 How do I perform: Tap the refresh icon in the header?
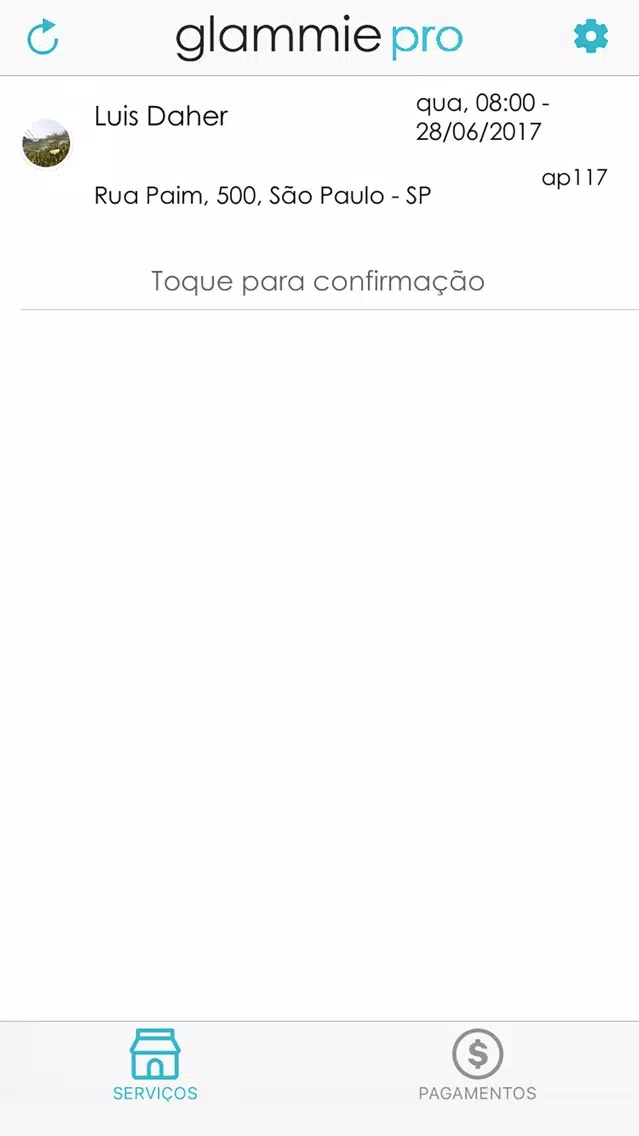pos(43,38)
